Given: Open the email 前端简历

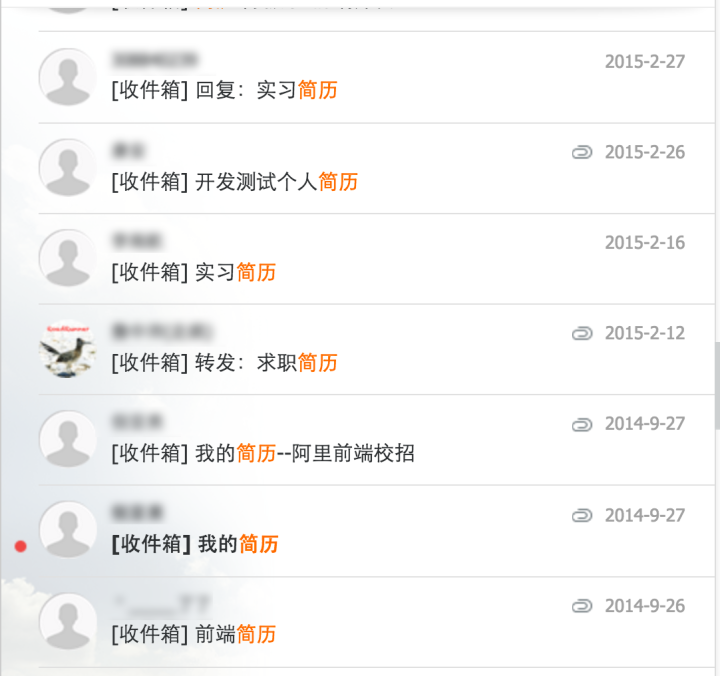Looking at the screenshot, I should coord(235,634).
